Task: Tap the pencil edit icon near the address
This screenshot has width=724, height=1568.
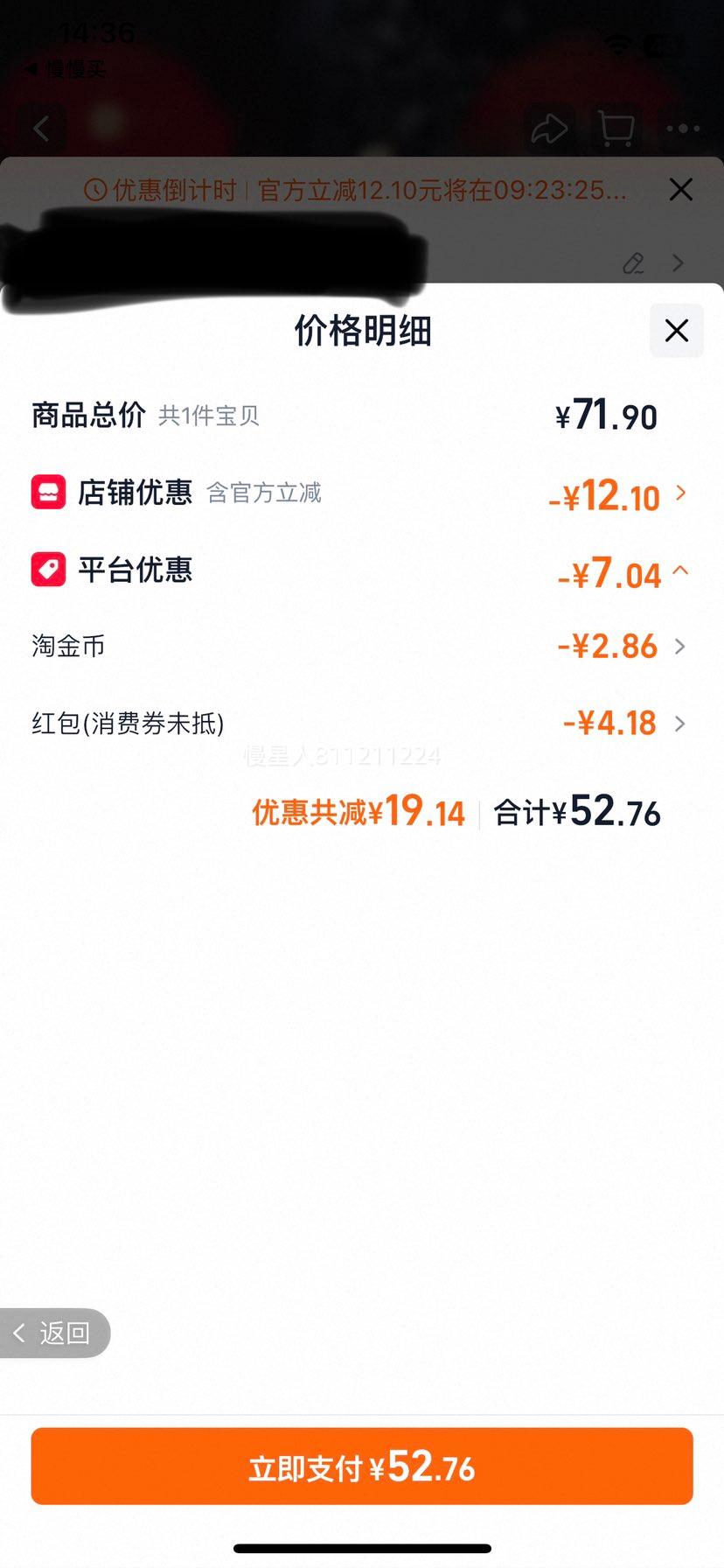Action: point(633,263)
